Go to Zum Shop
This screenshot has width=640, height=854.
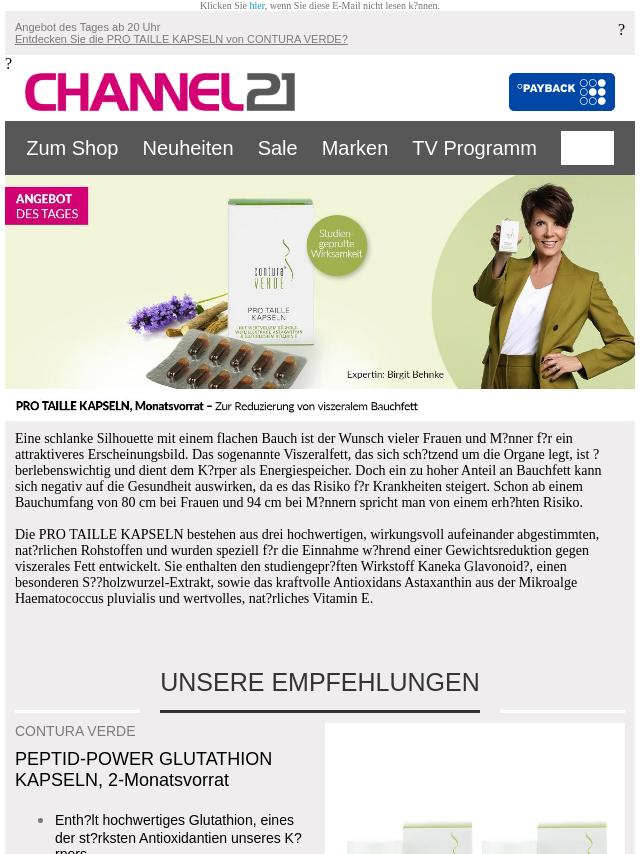pyautogui.click(x=72, y=148)
